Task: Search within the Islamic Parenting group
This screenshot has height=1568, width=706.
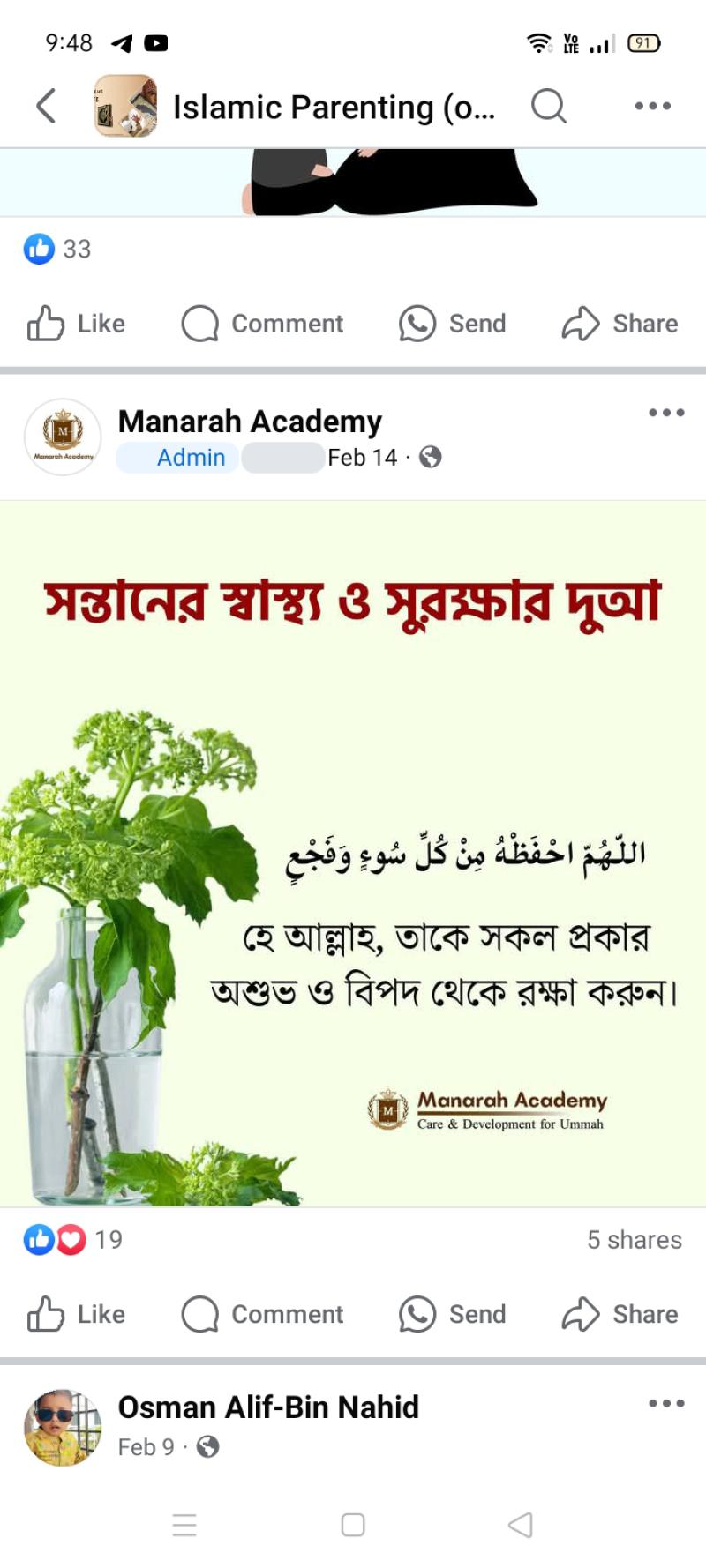Action: (548, 107)
